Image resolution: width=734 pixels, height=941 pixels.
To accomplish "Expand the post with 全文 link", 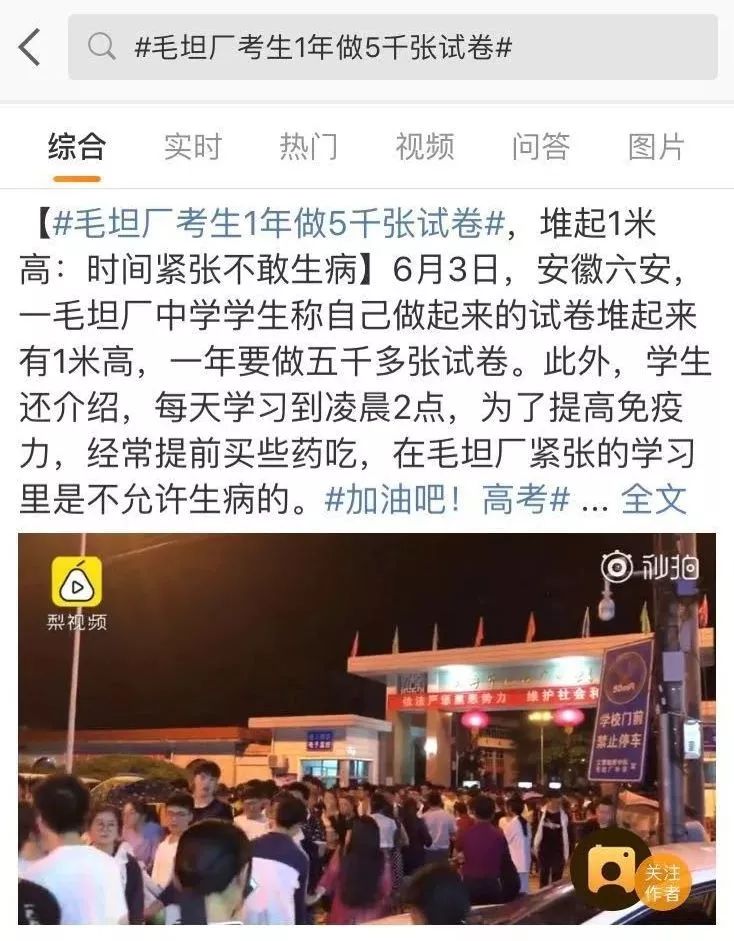I will (654, 498).
